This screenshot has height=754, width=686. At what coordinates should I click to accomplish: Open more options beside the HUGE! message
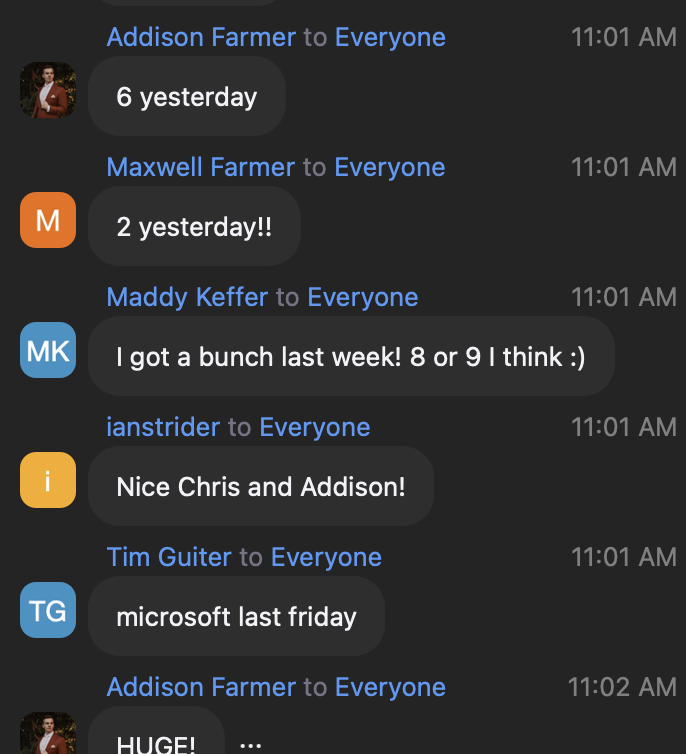click(251, 745)
